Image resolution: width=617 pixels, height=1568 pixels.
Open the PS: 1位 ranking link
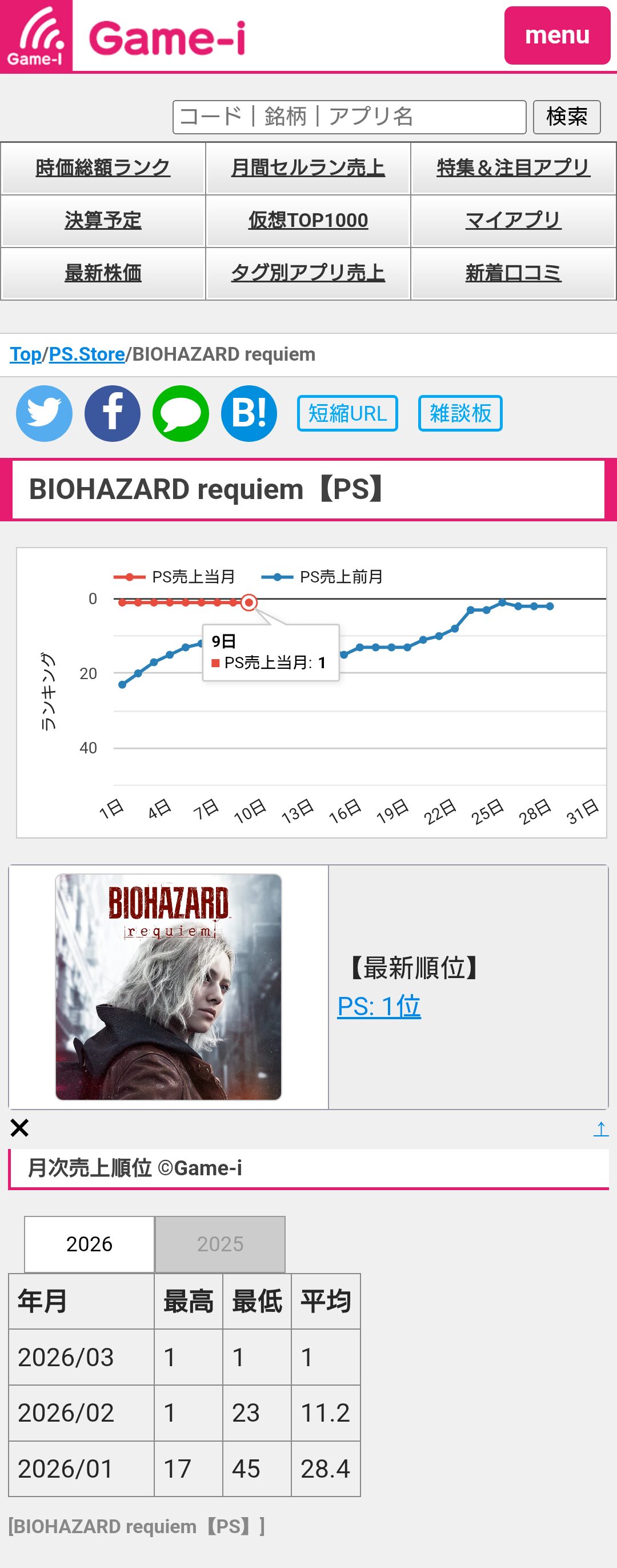[378, 1006]
